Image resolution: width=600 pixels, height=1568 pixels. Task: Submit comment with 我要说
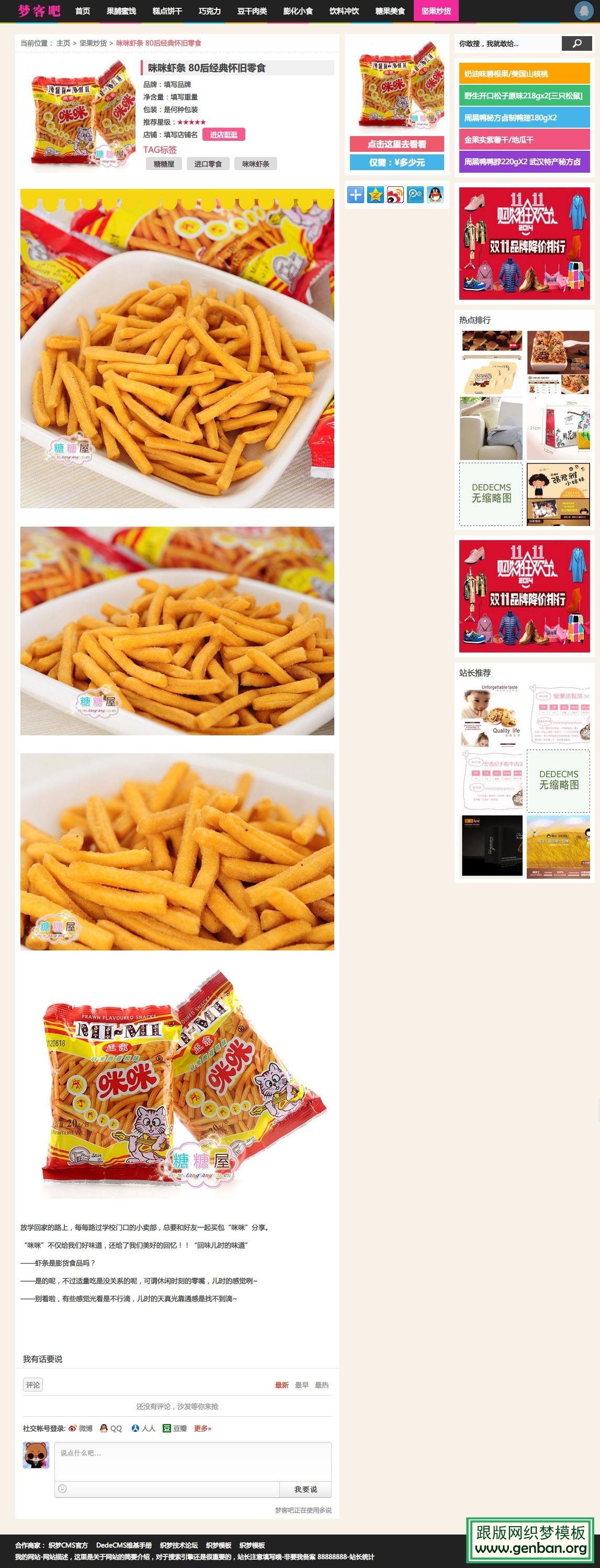305,1489
